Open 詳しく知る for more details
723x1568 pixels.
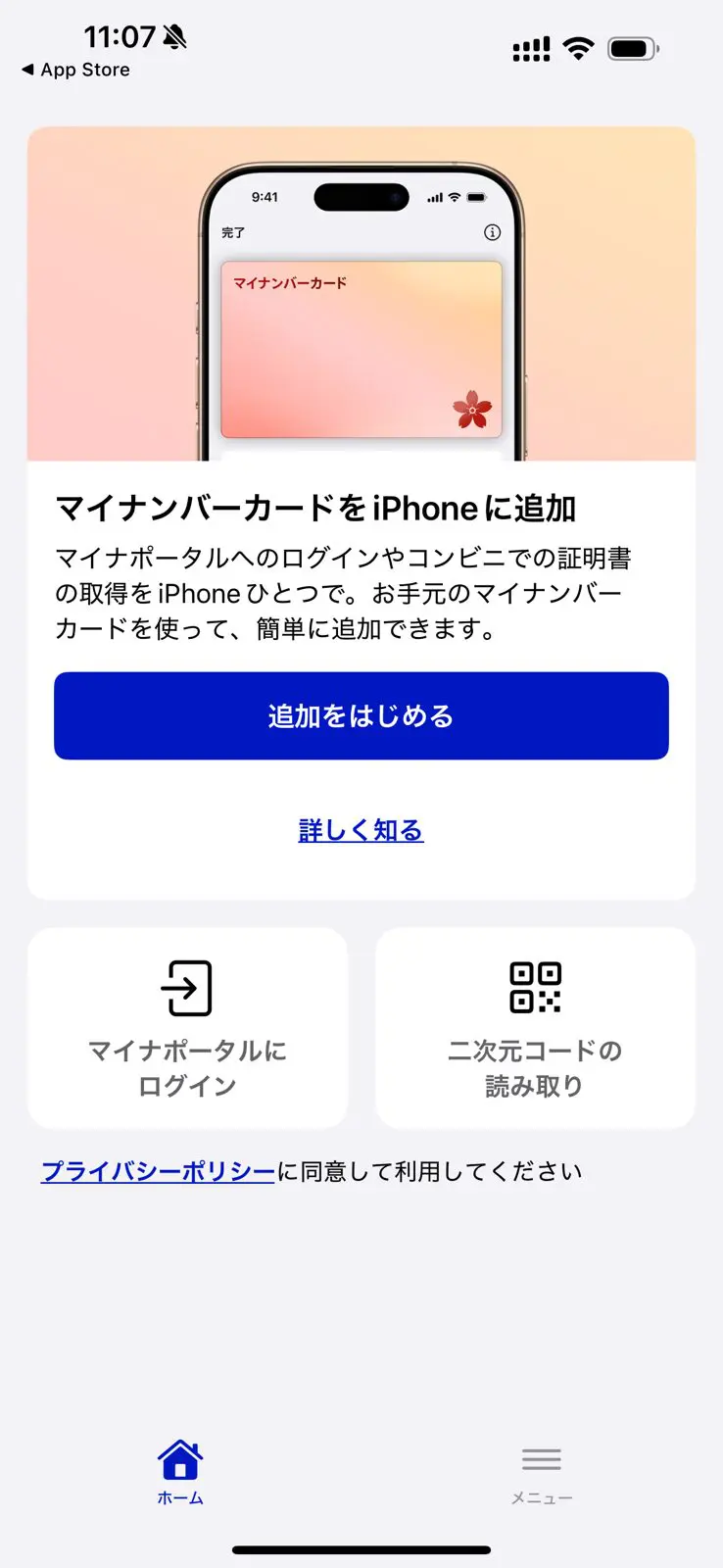[361, 830]
